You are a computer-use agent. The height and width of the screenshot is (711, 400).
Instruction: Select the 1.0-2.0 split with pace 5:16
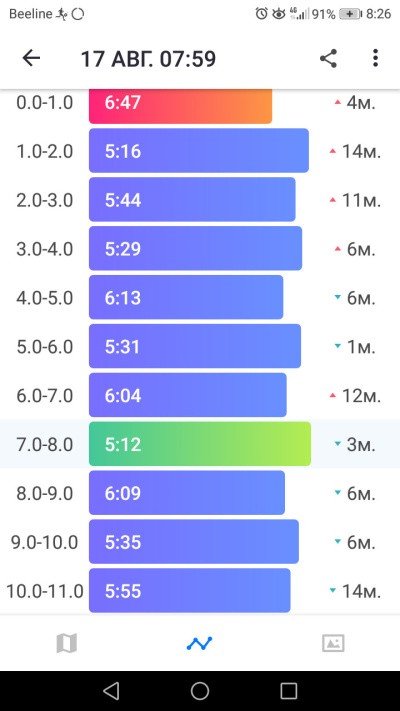200,151
